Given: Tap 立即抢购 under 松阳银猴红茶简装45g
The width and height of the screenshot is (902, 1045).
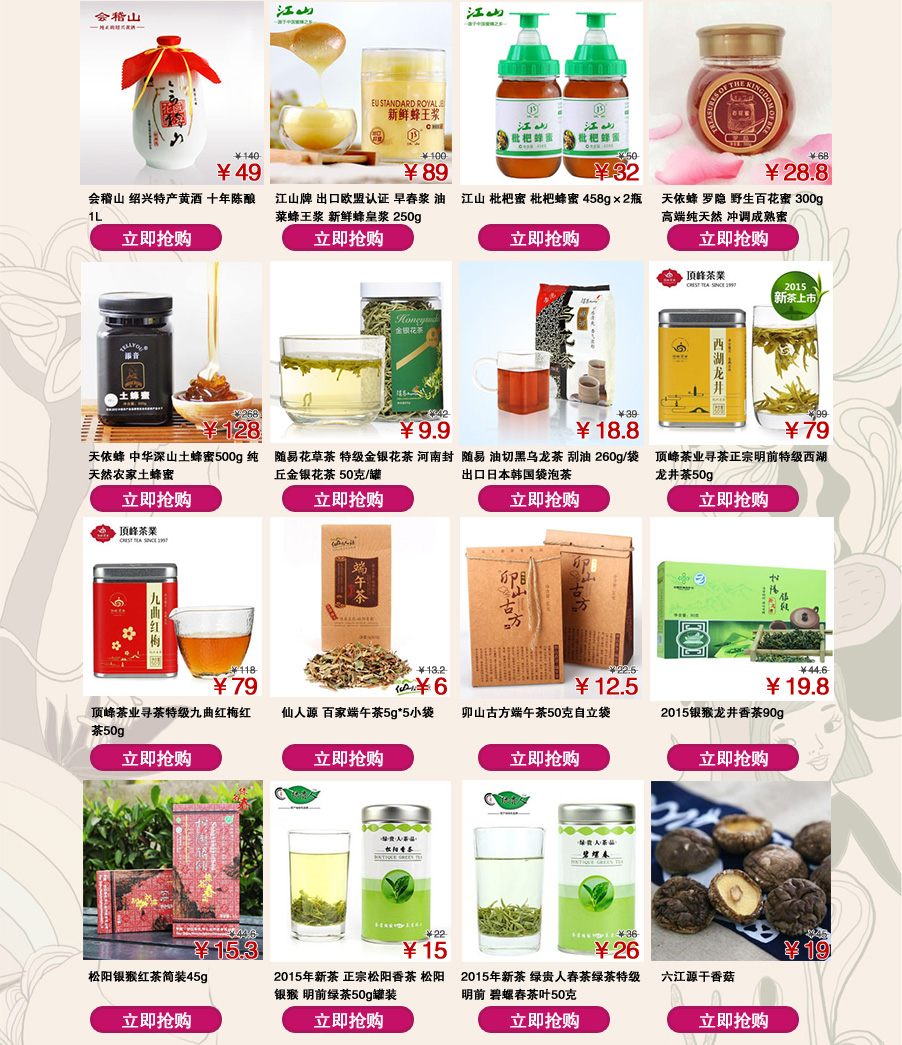Looking at the screenshot, I should tap(156, 1020).
